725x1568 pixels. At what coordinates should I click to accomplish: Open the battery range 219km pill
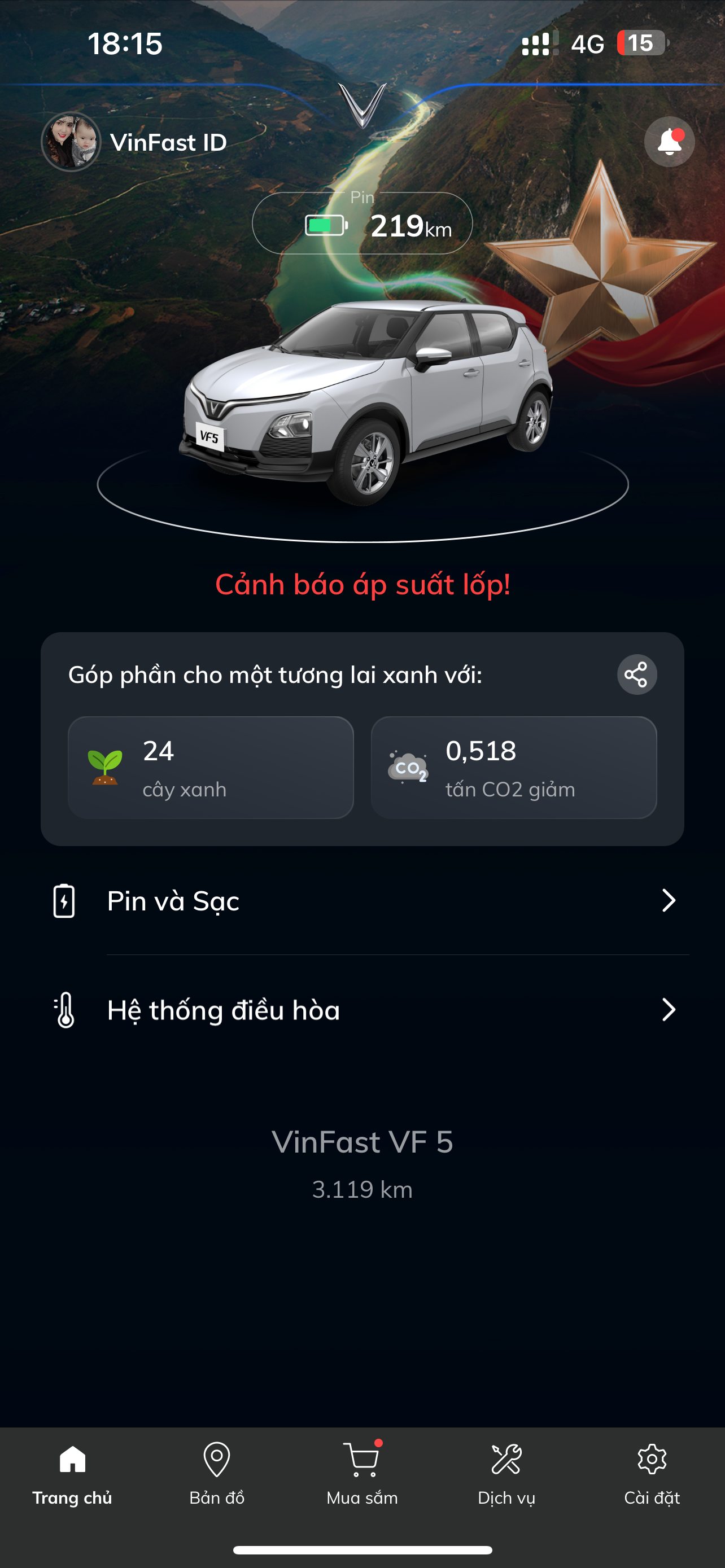pyautogui.click(x=362, y=224)
